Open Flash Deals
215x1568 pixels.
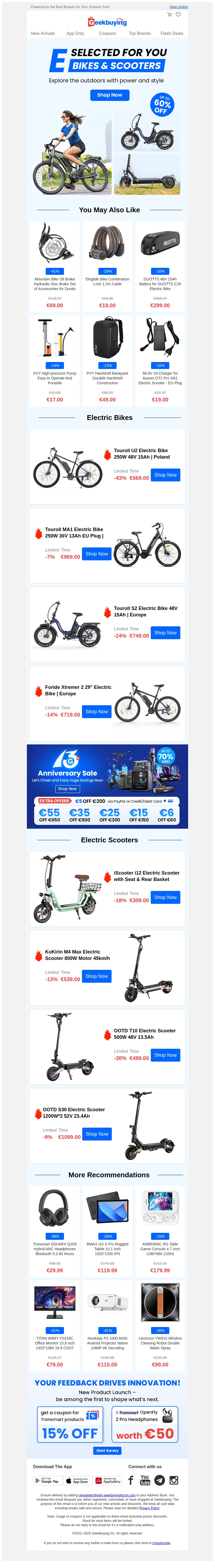point(171,34)
